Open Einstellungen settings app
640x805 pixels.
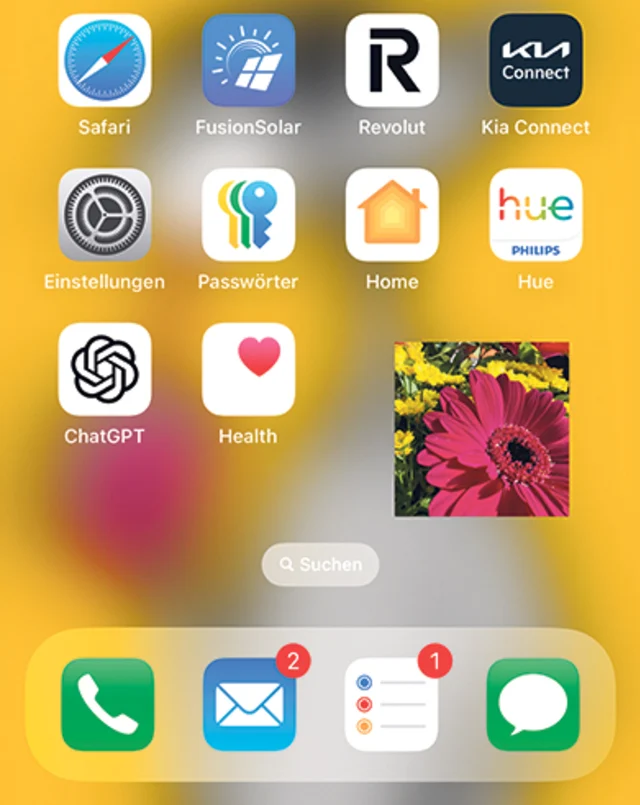tap(105, 215)
